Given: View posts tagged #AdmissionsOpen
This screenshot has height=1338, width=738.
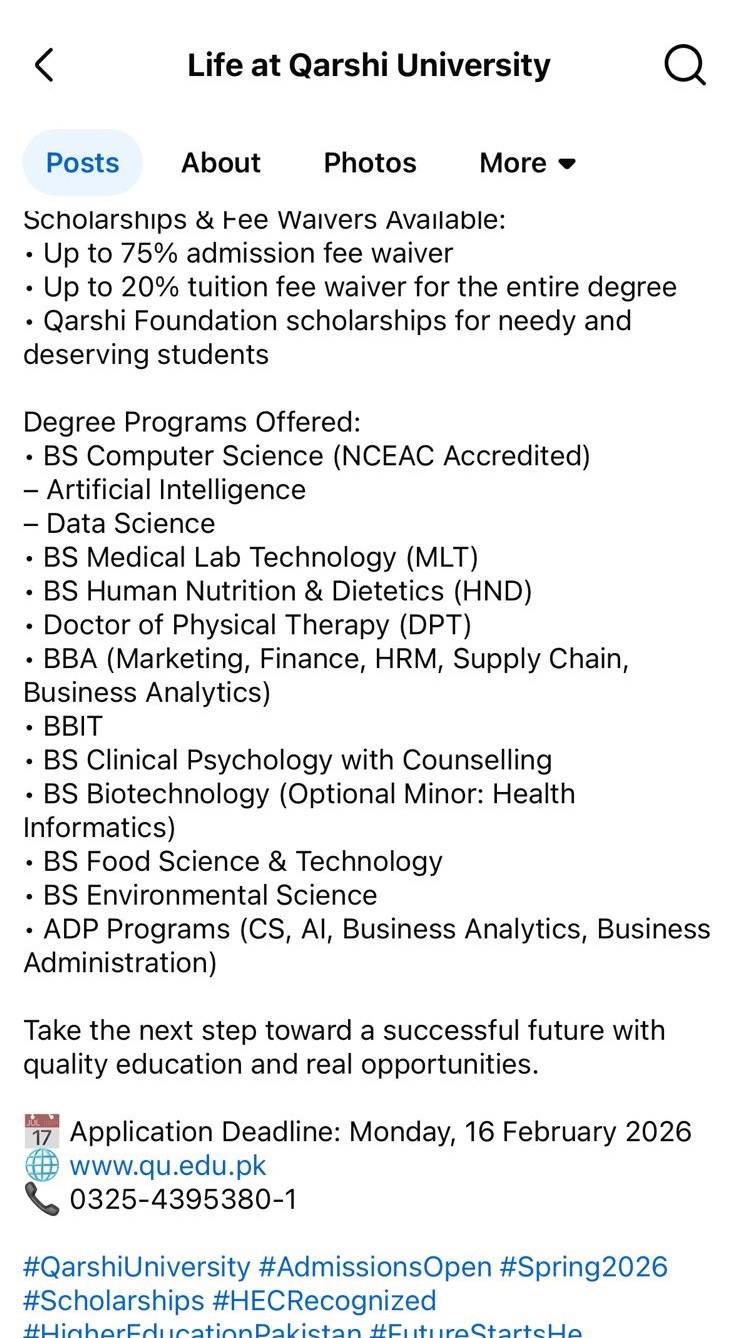Looking at the screenshot, I should pyautogui.click(x=375, y=1267).
